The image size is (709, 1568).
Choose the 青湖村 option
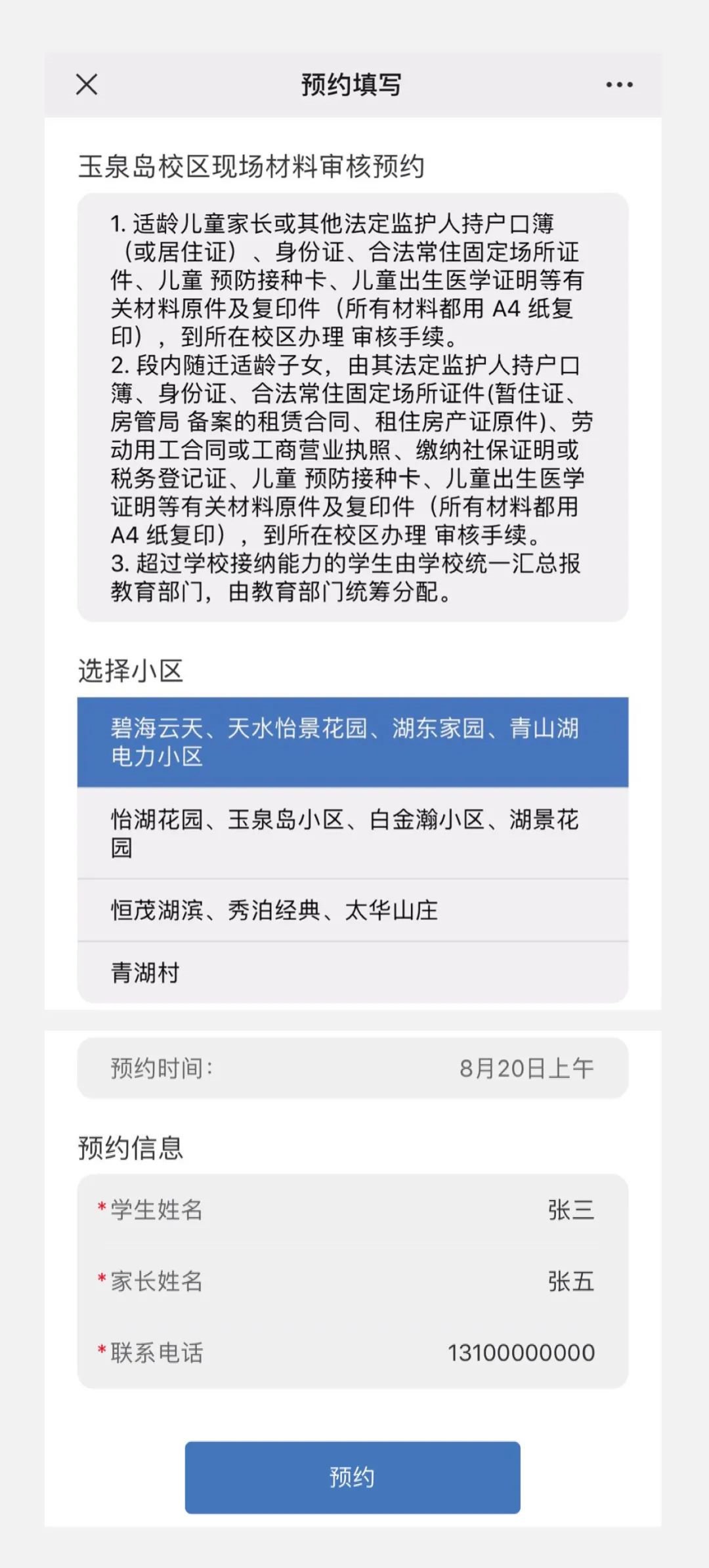point(353,972)
